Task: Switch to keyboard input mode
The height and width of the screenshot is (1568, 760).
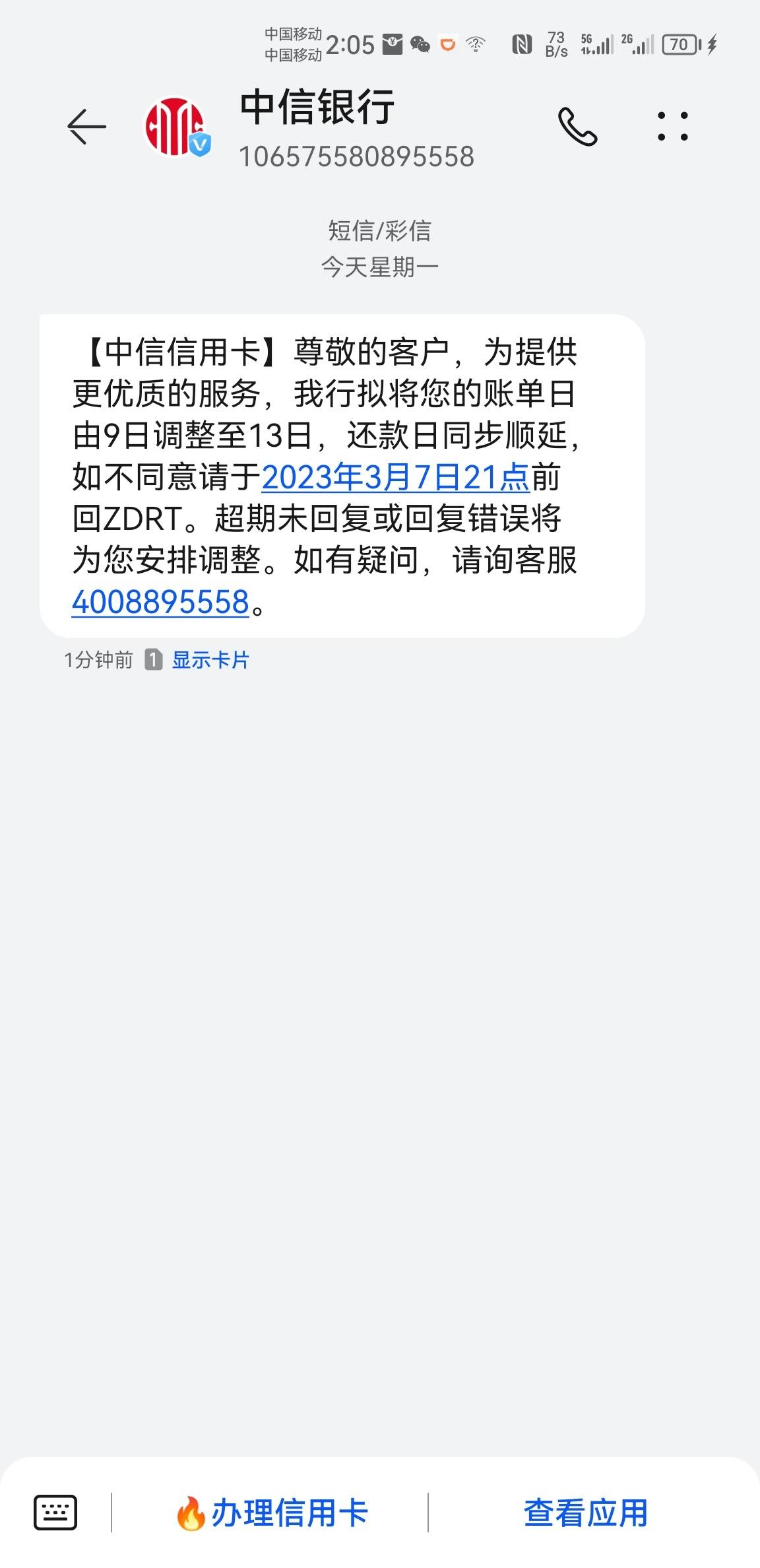Action: [55, 1512]
